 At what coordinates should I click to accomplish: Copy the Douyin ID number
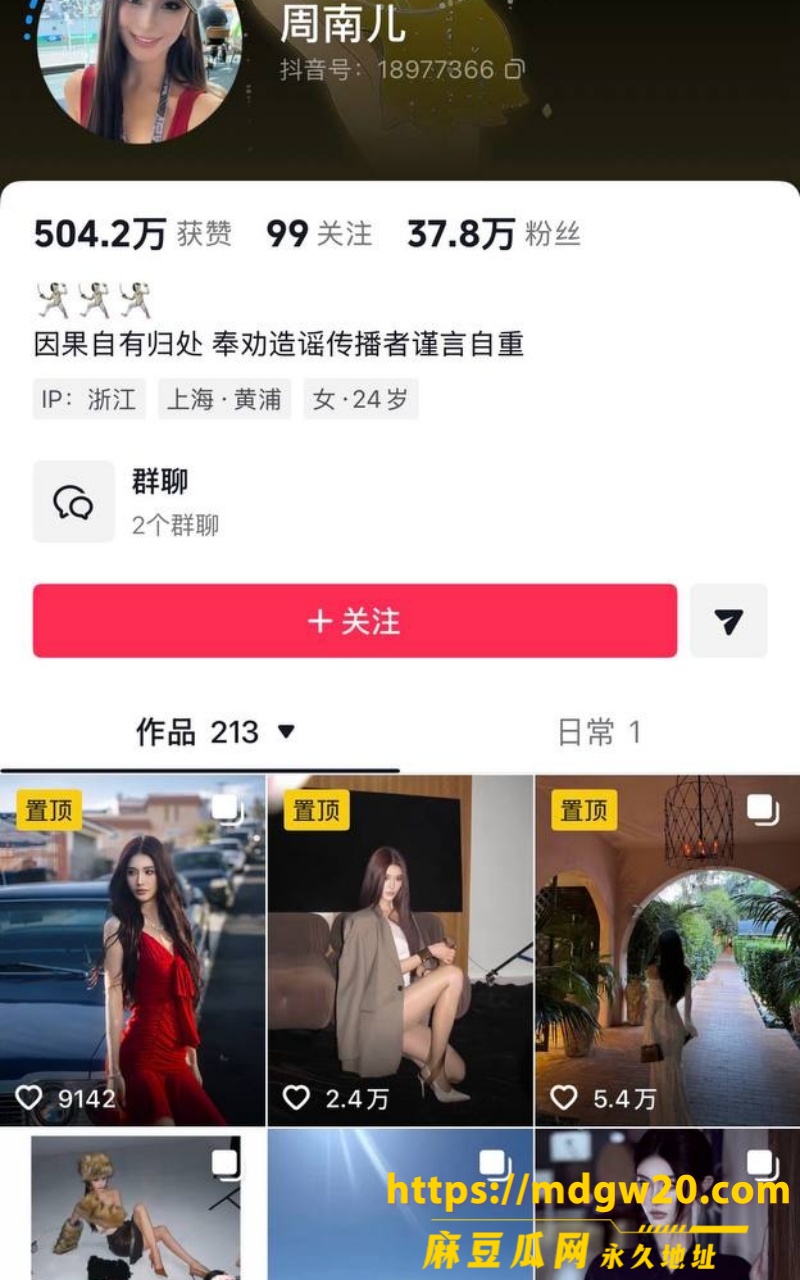pyautogui.click(x=514, y=70)
